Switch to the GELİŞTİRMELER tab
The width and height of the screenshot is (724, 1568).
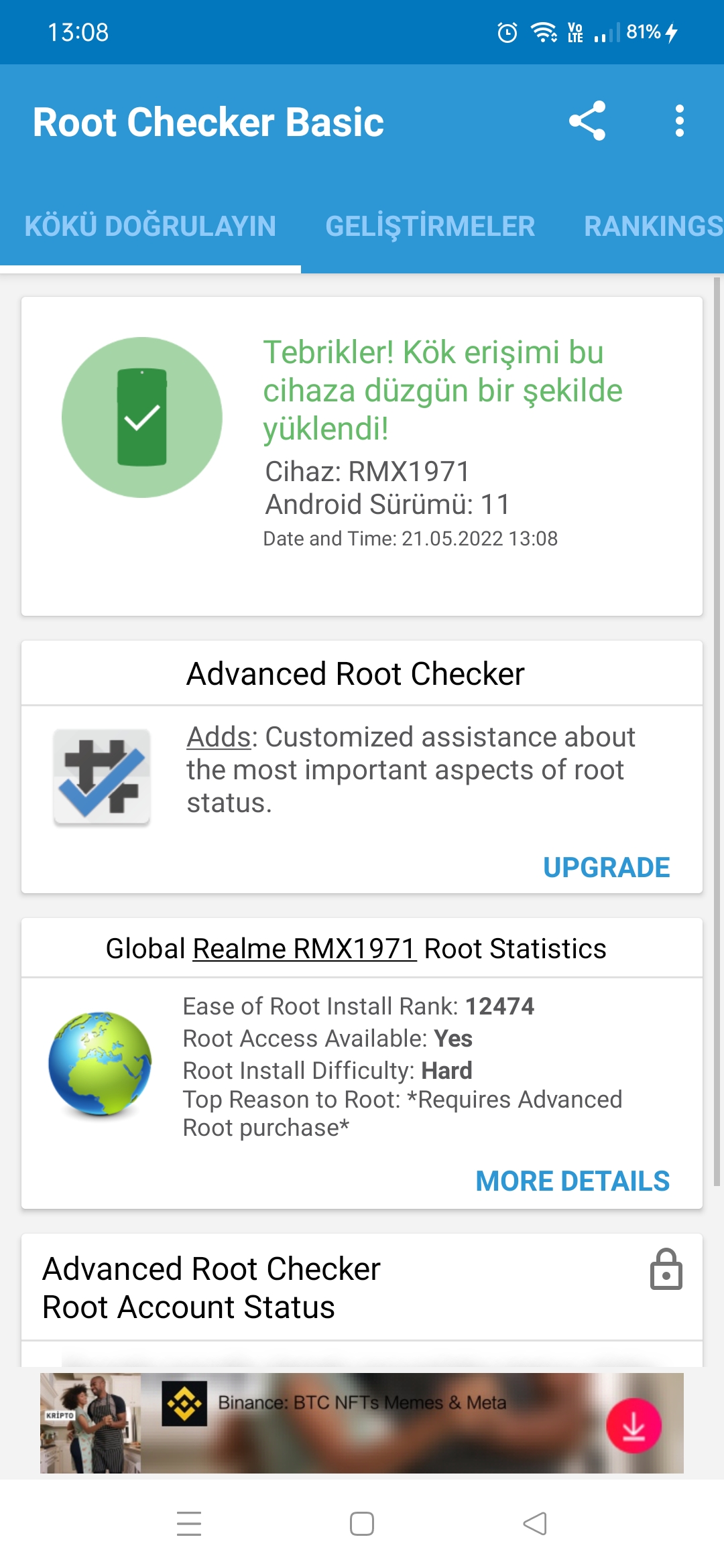(x=430, y=226)
